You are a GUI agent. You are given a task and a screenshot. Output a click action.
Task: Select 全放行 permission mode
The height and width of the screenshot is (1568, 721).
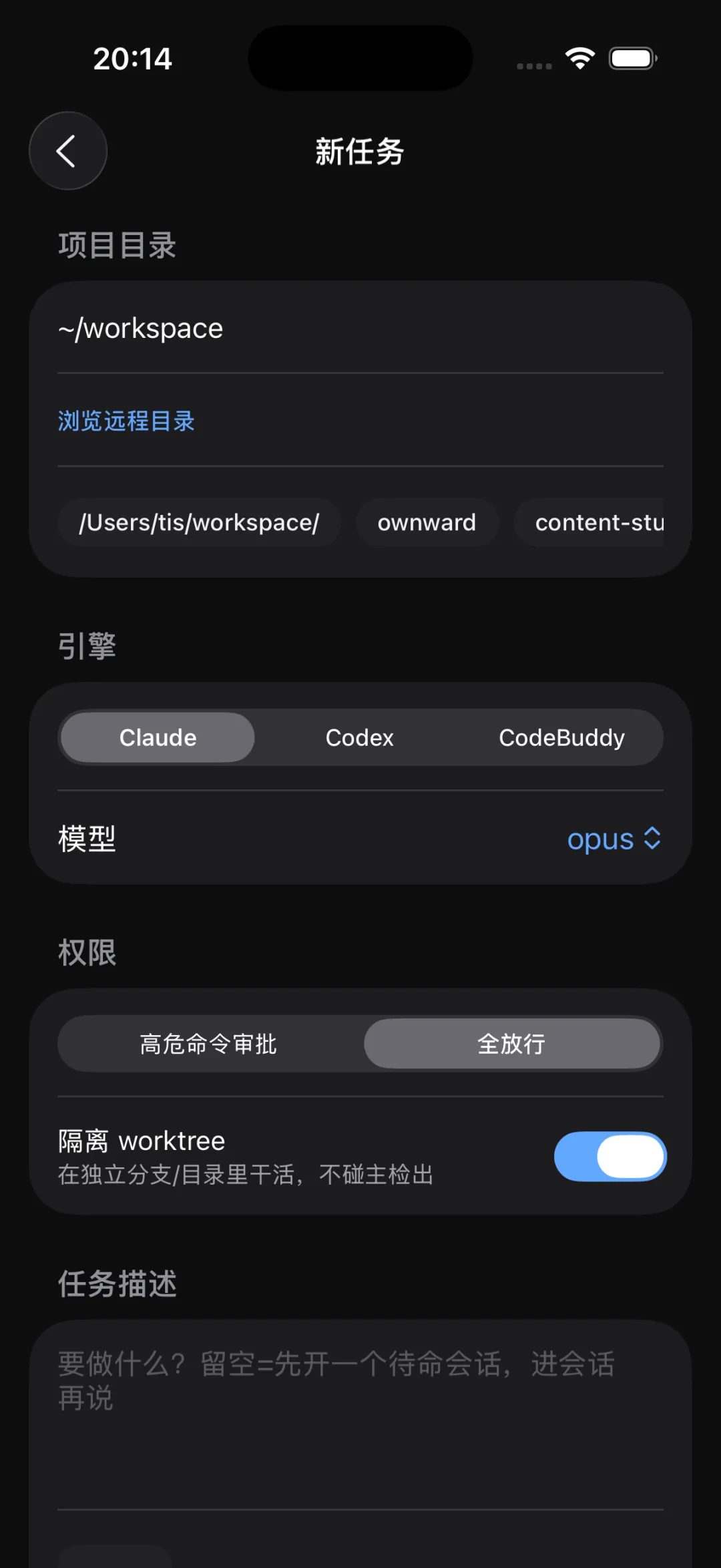click(x=511, y=1044)
